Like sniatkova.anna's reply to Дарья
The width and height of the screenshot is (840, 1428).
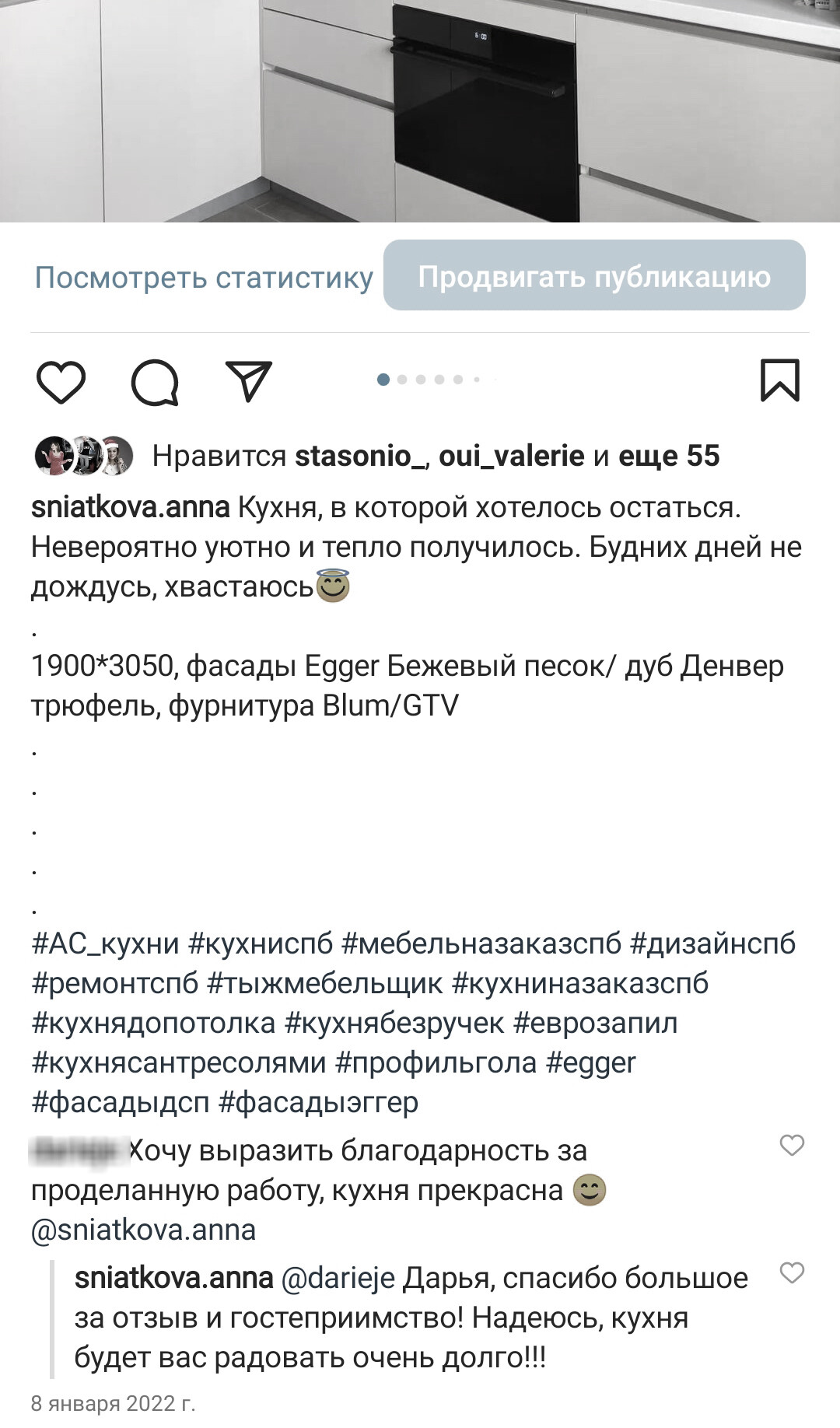coord(792,1272)
